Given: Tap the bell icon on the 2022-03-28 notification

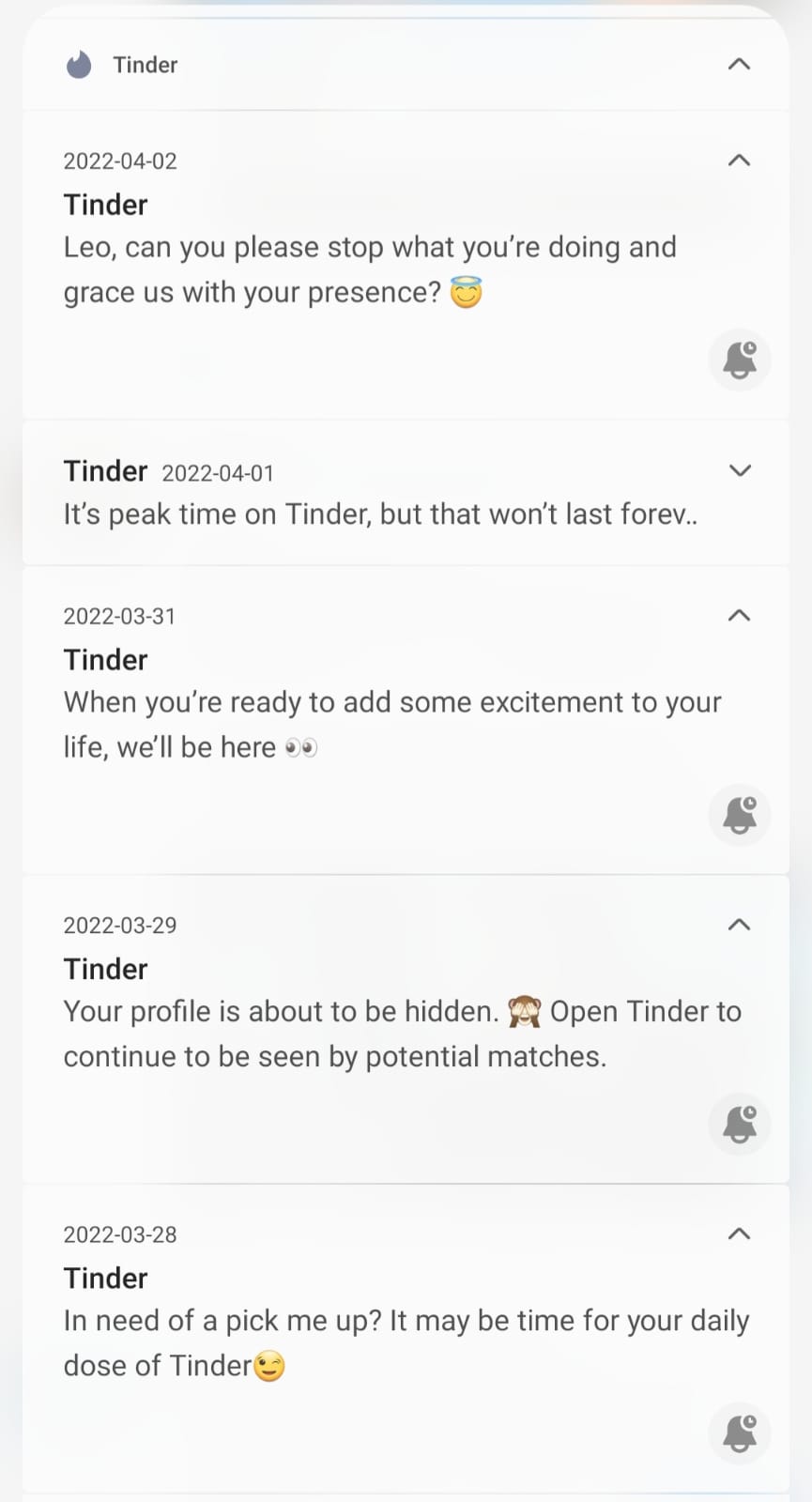Looking at the screenshot, I should 740,1433.
